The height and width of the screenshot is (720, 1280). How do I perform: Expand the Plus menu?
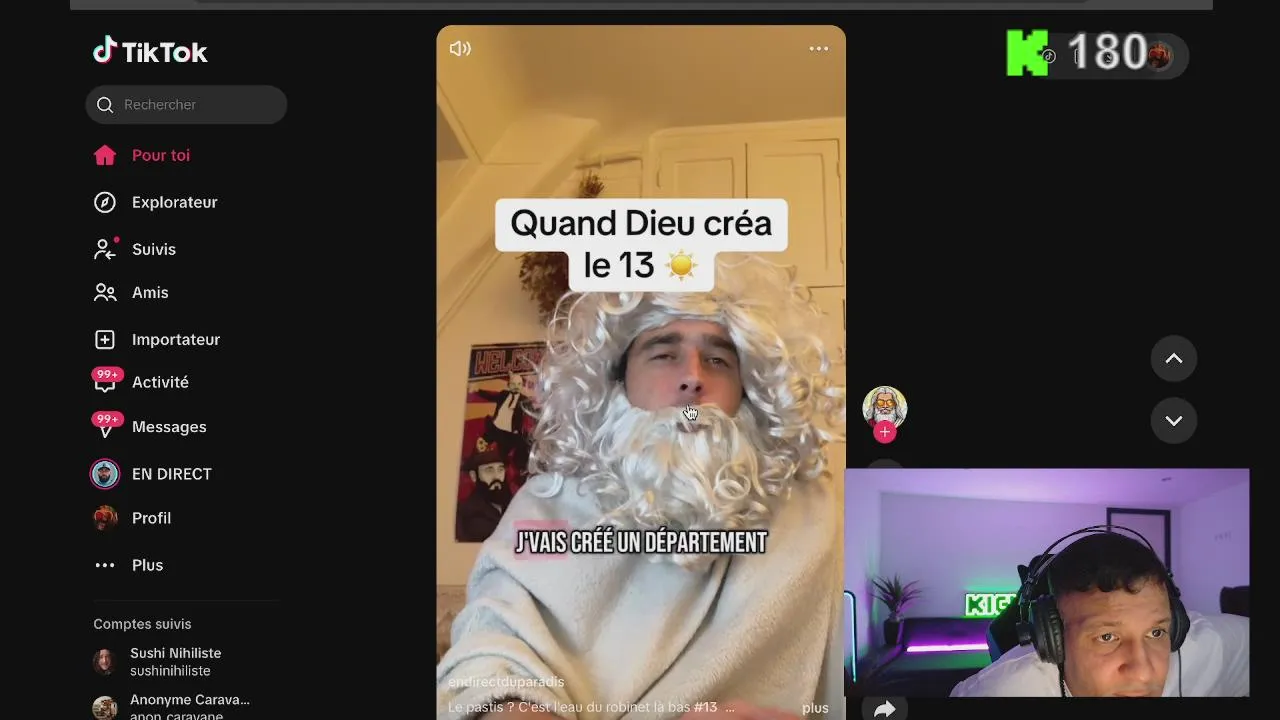147,565
